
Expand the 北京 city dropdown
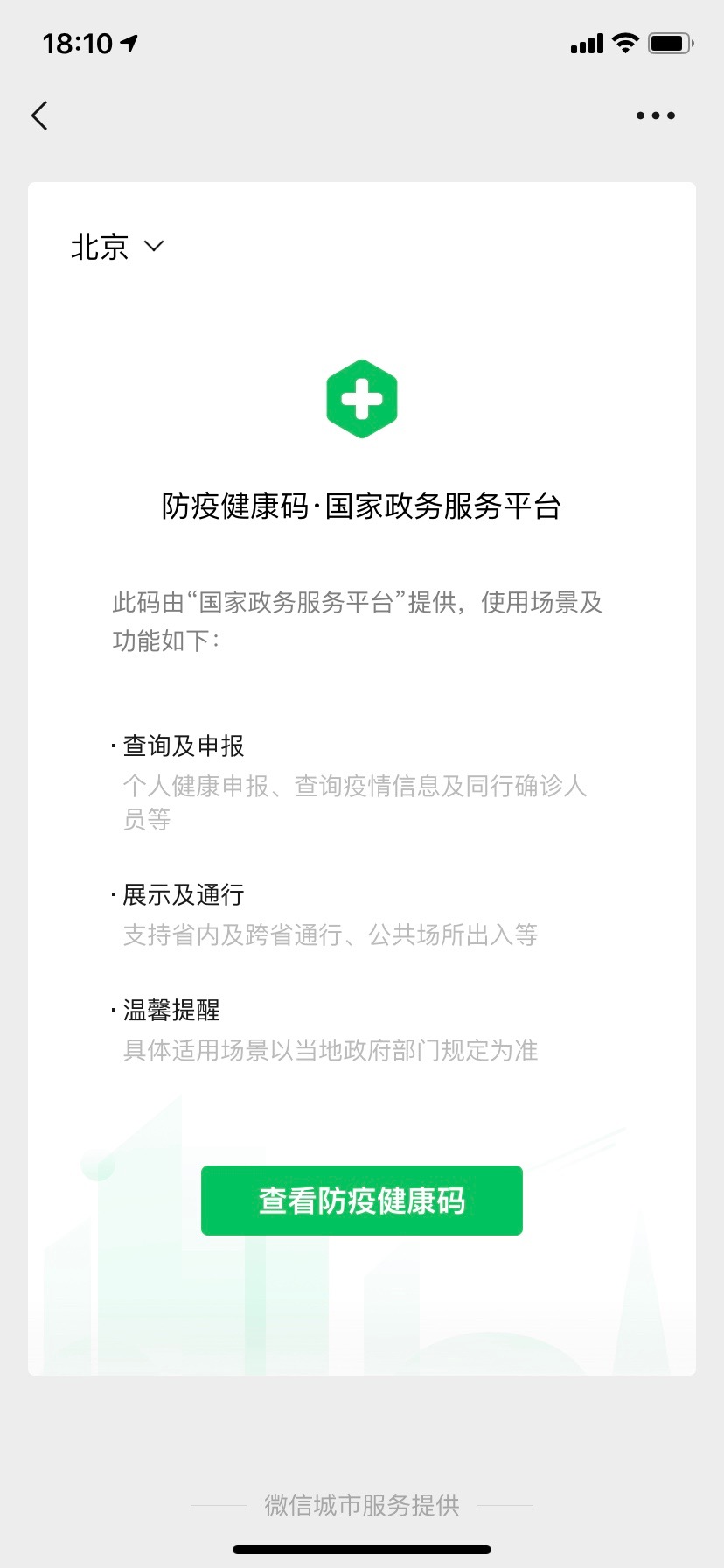click(x=117, y=247)
